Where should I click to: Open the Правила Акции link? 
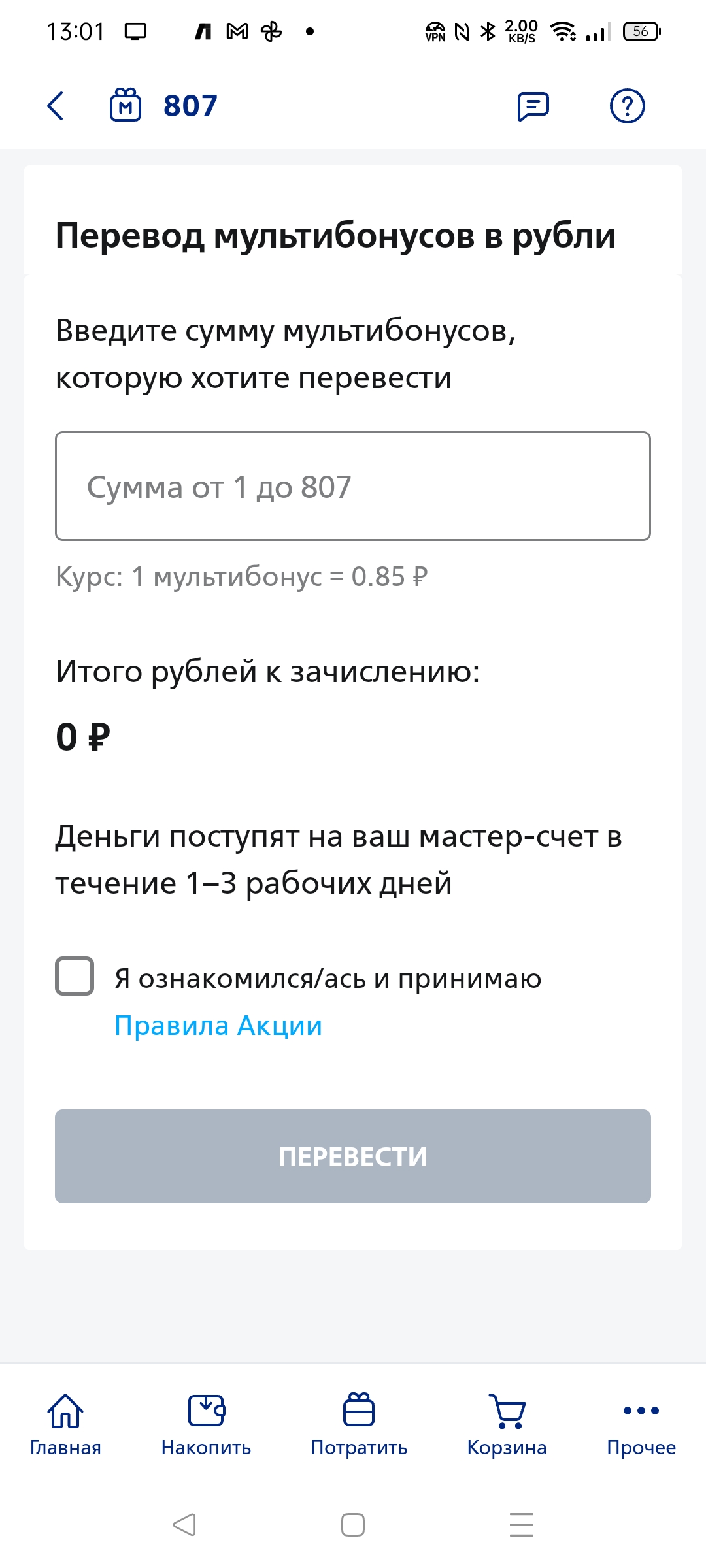[218, 1025]
